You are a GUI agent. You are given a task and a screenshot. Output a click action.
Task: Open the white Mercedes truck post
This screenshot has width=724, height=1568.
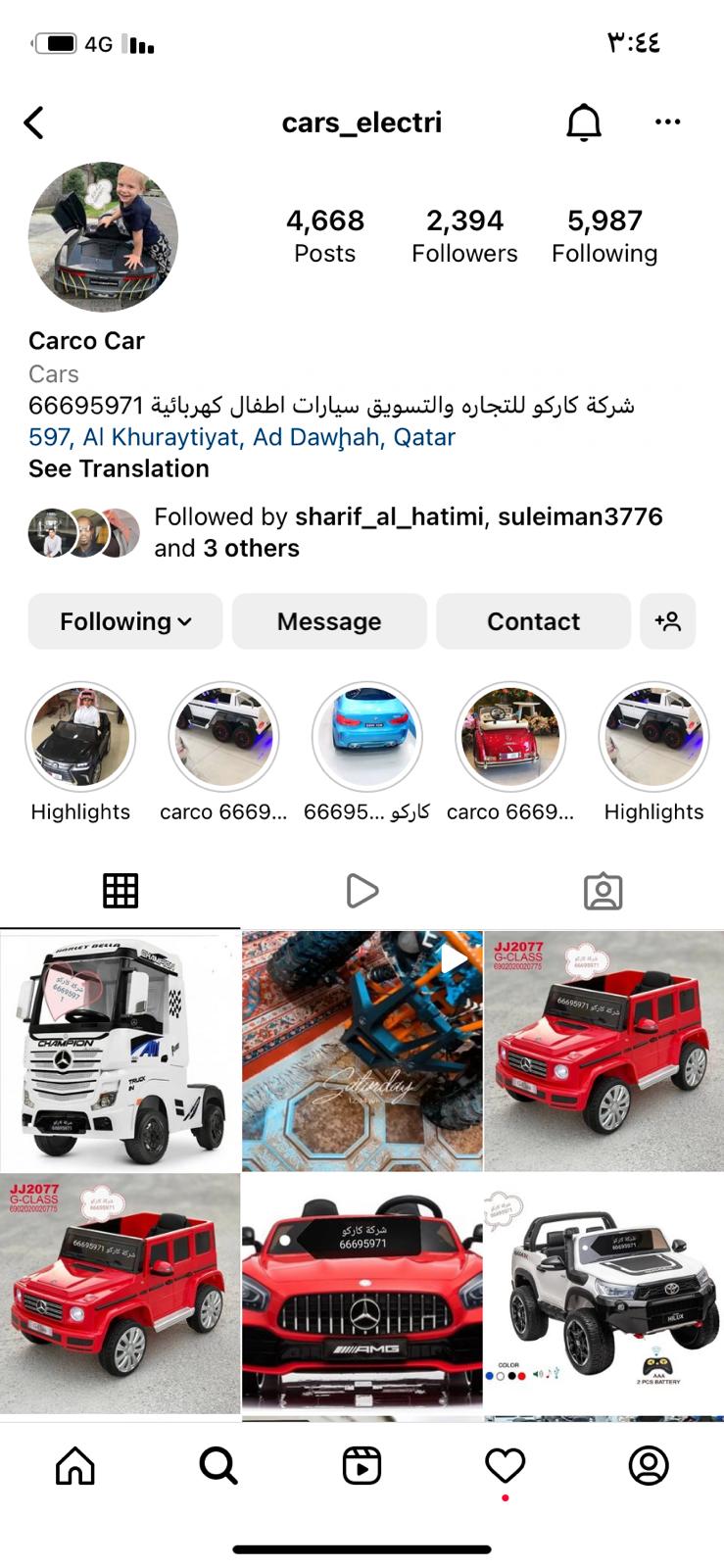(x=120, y=1051)
